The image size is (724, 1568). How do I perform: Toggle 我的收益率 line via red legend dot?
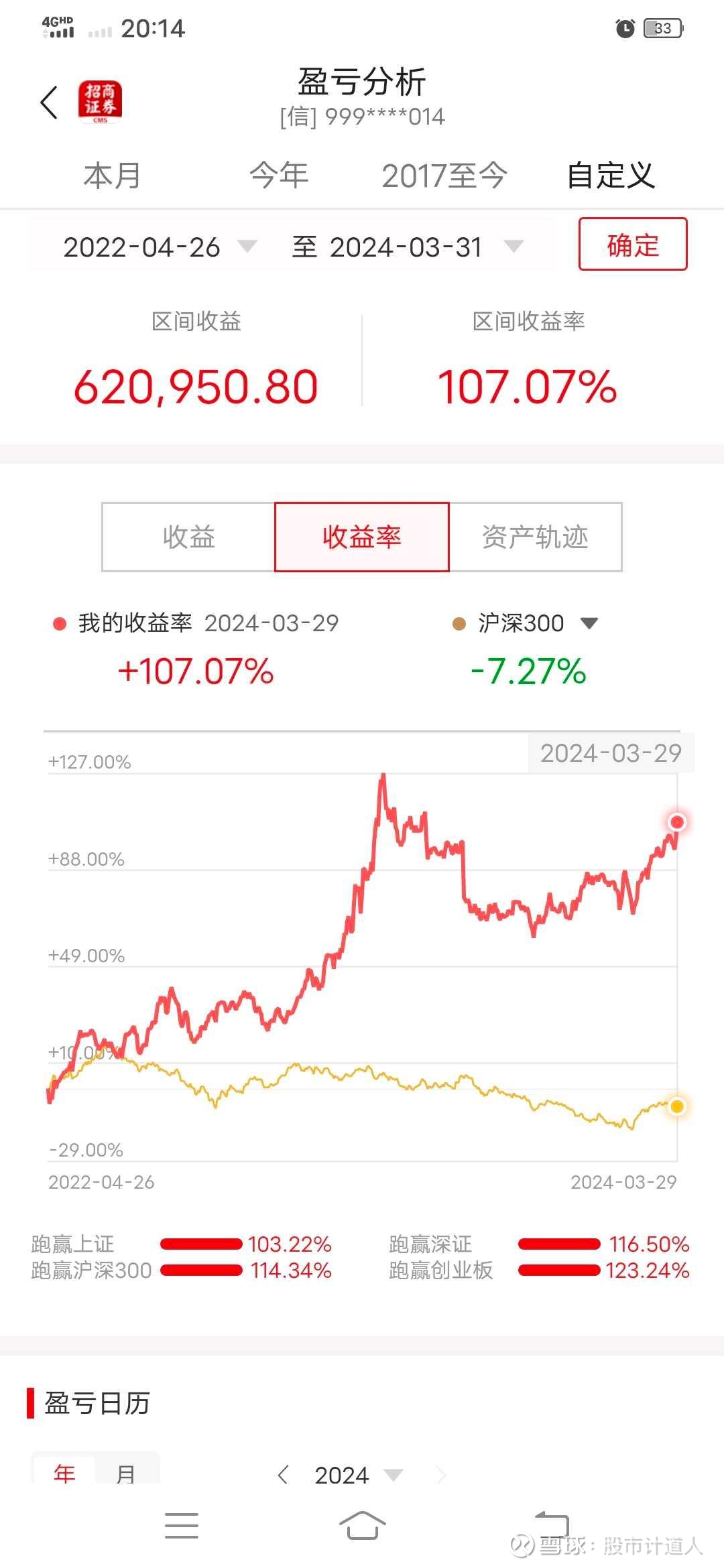click(x=58, y=623)
